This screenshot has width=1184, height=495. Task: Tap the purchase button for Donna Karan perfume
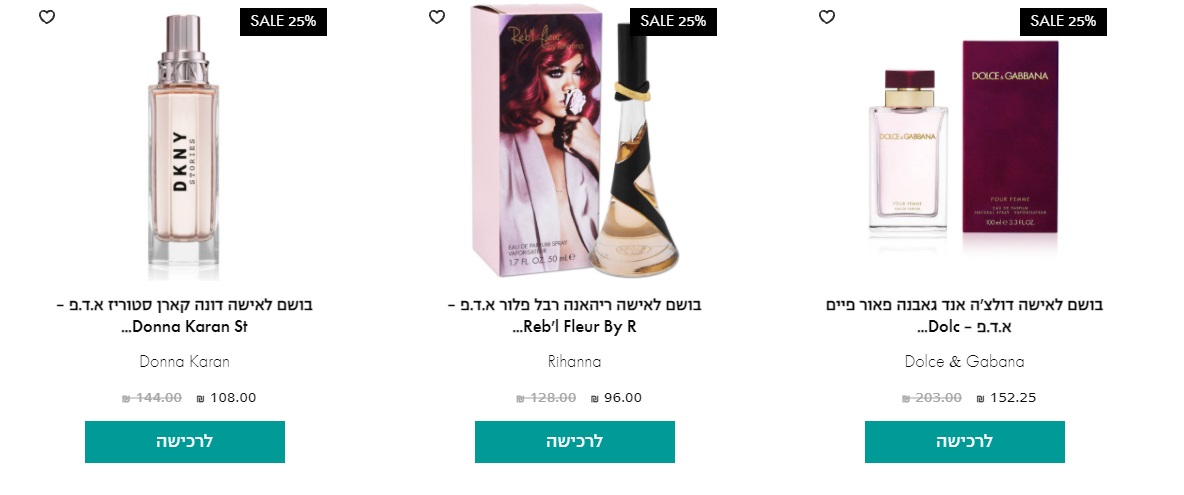pyautogui.click(x=185, y=442)
